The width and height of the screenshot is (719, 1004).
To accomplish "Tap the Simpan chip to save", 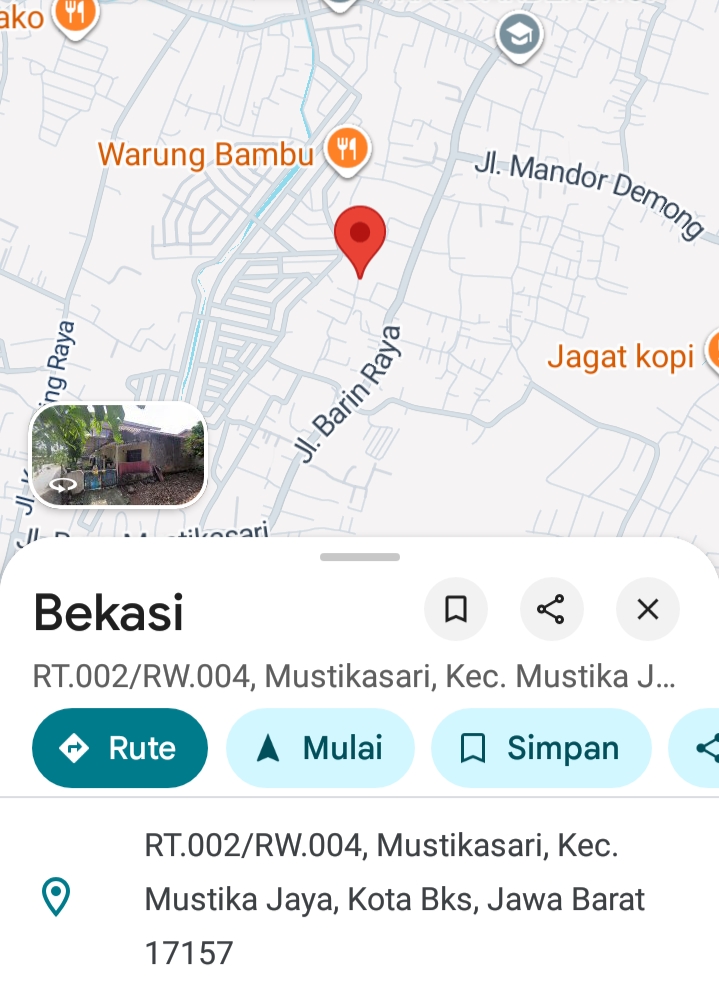I will (x=541, y=748).
